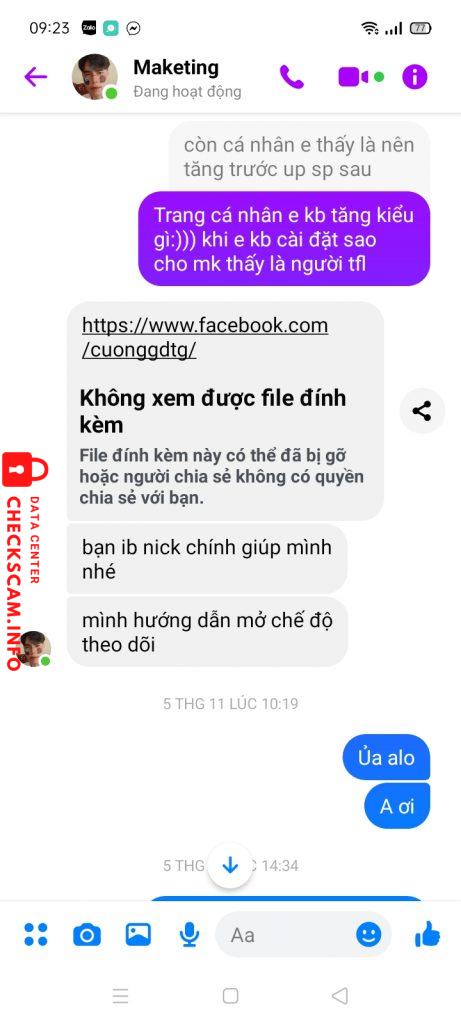461x1024 pixels.
Task: Jump to latest messages with down arrow
Action: (x=230, y=865)
